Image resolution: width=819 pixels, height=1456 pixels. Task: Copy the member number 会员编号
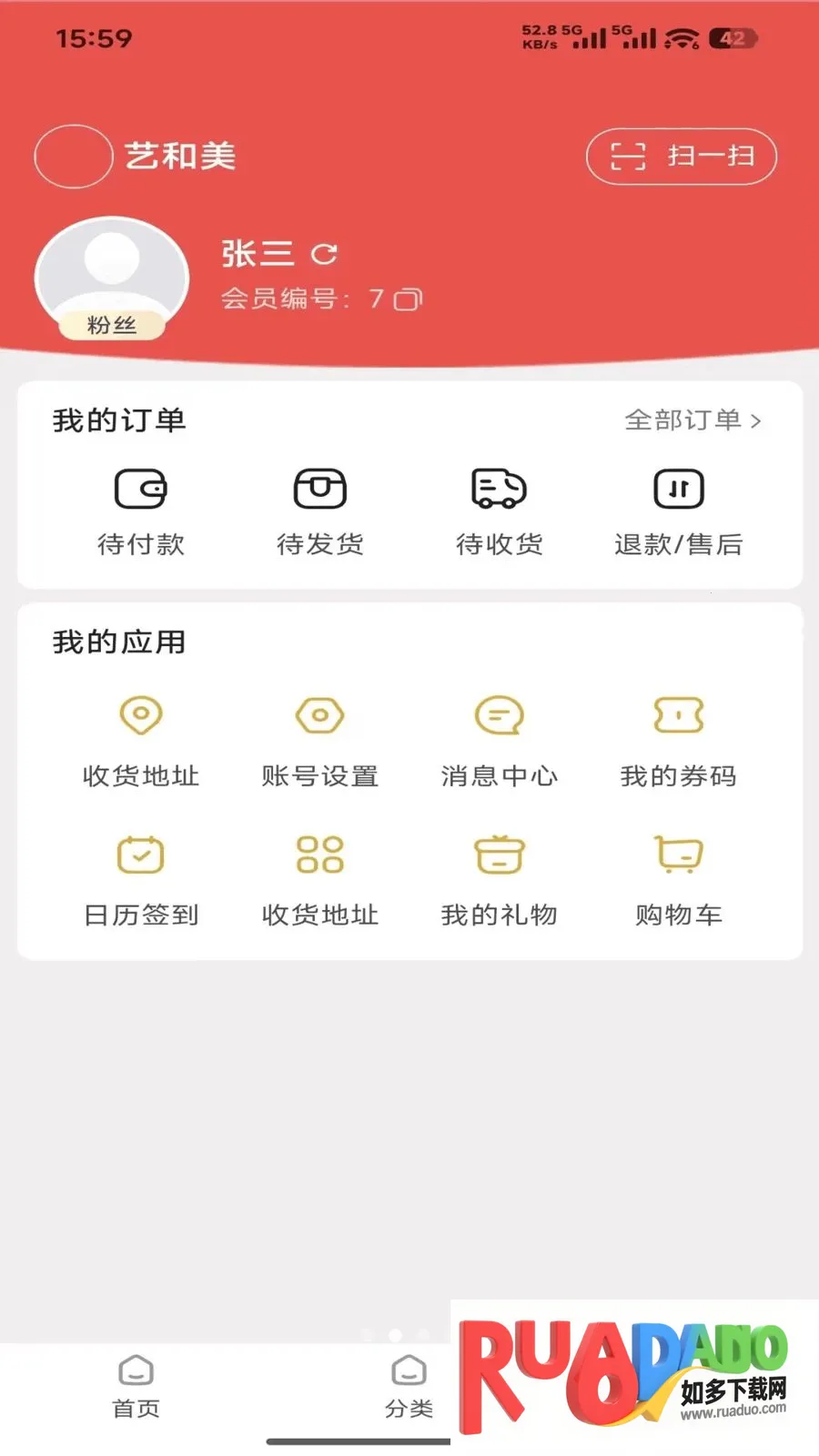point(409,299)
